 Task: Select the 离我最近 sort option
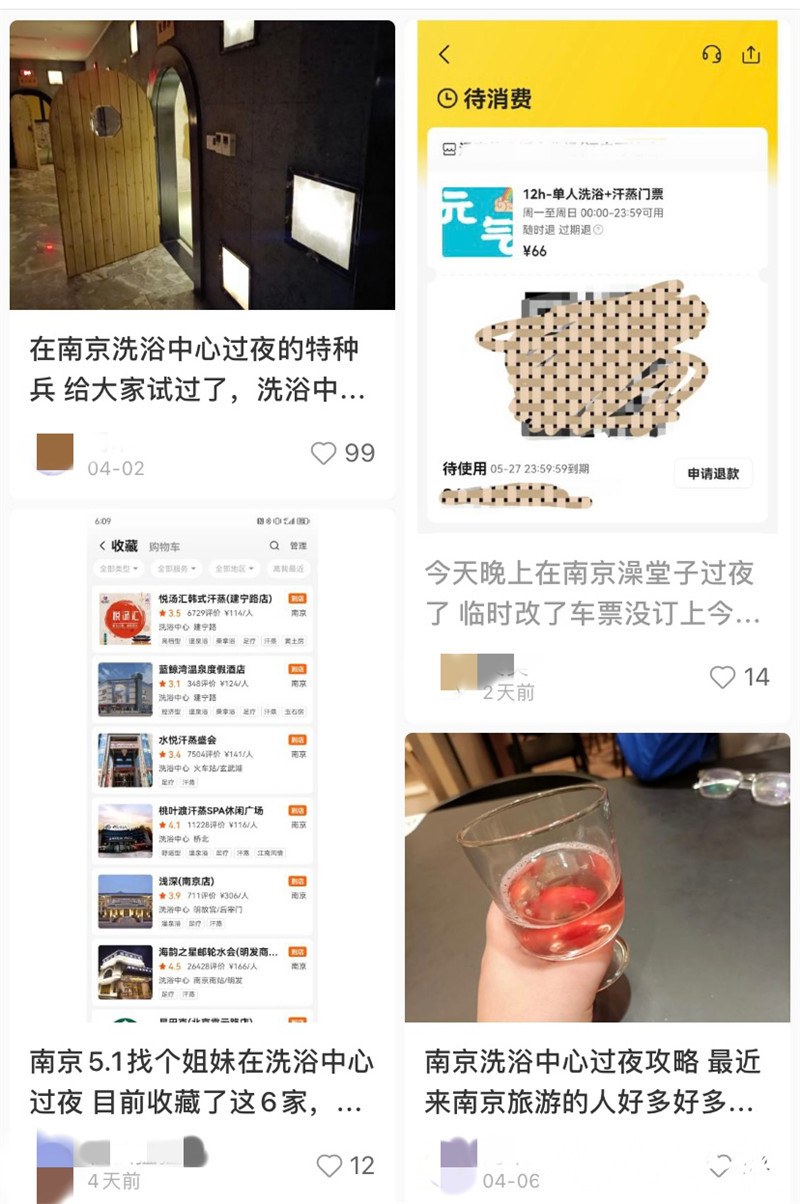pos(288,568)
